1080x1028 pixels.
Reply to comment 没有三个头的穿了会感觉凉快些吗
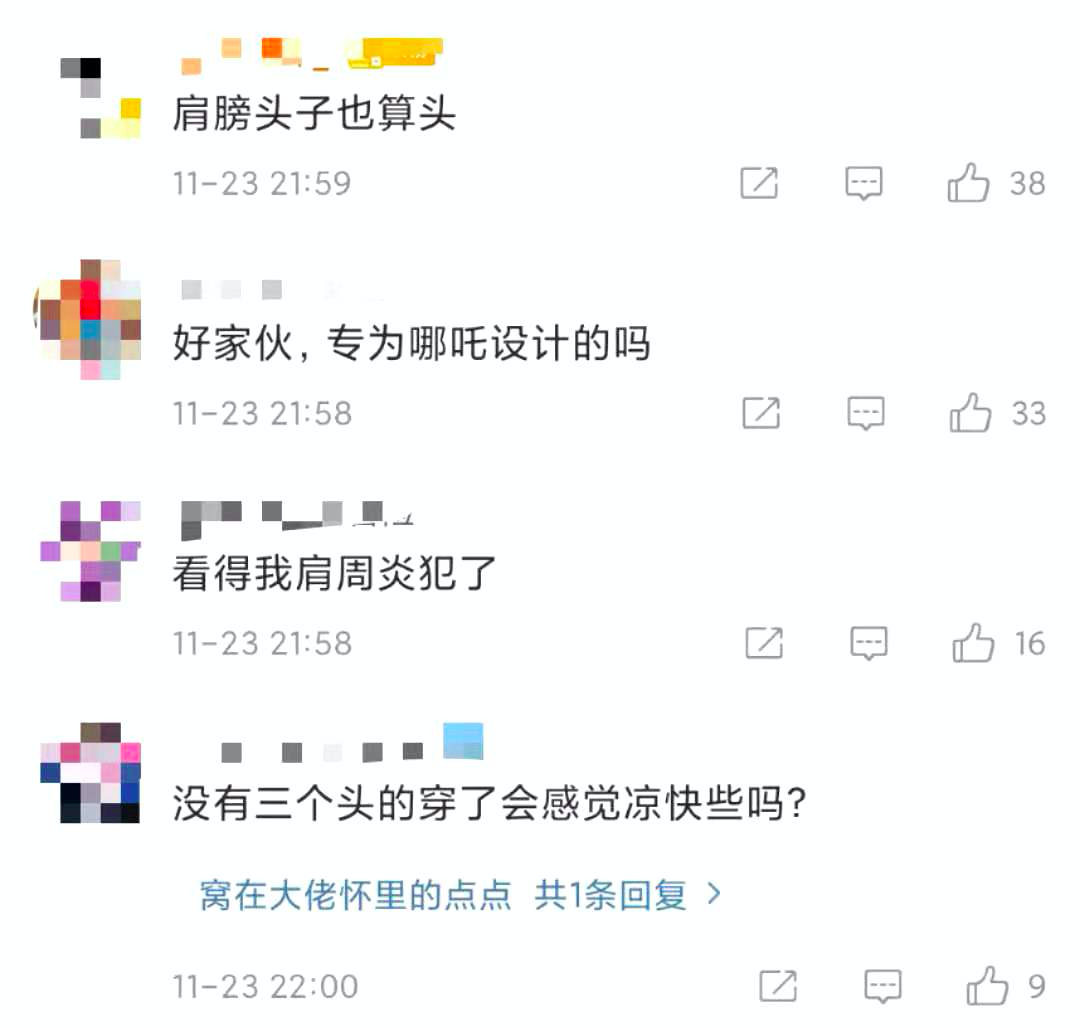tap(883, 986)
